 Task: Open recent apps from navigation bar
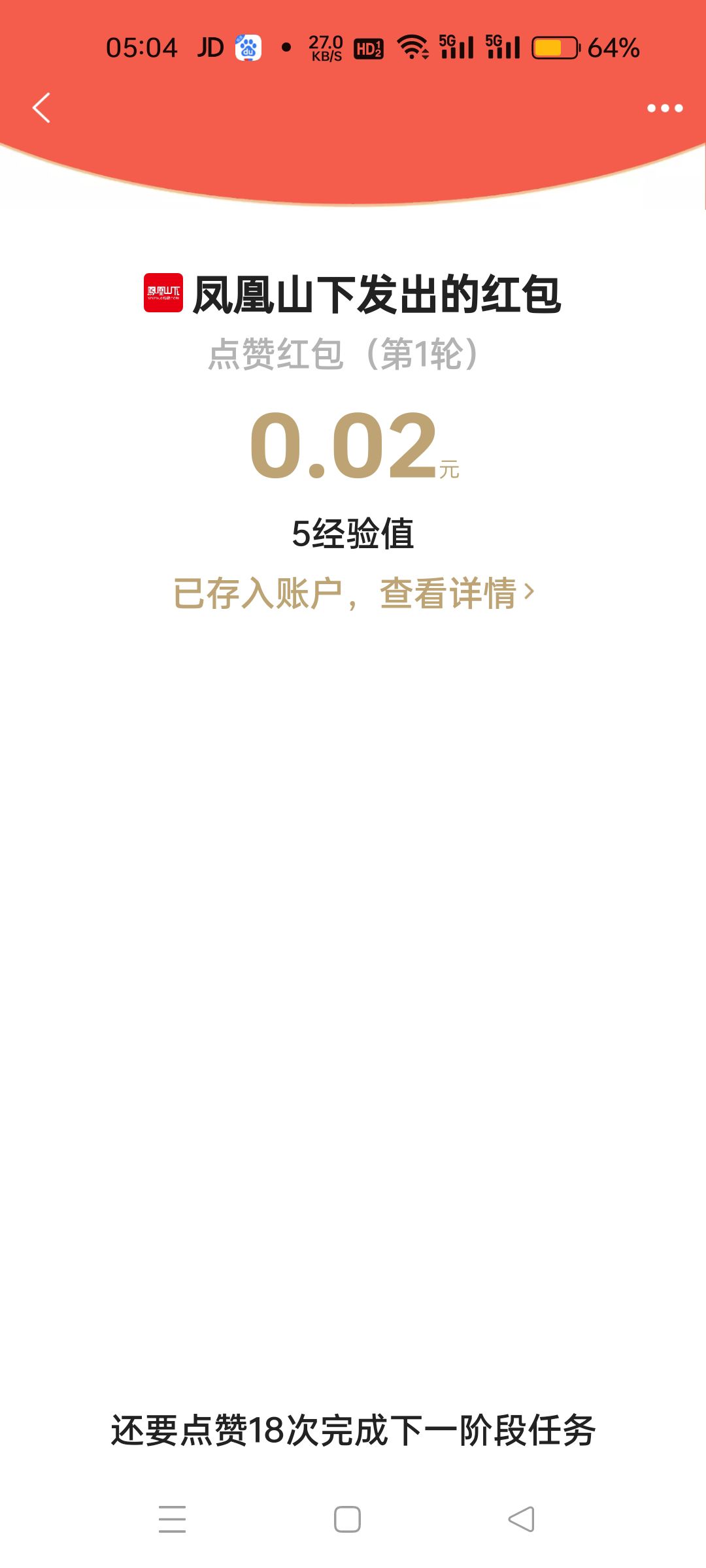click(x=173, y=1519)
